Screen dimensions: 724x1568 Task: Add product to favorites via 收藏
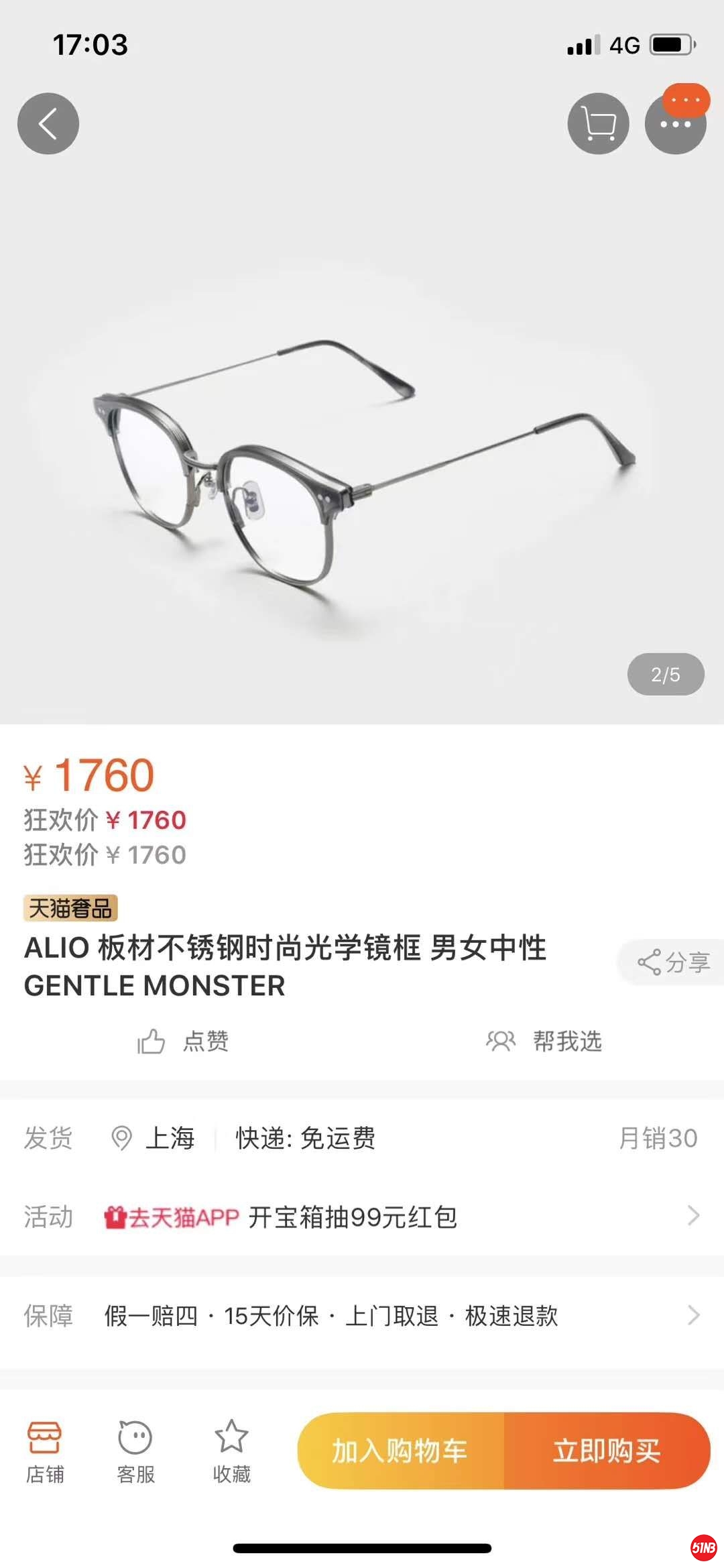click(231, 1451)
